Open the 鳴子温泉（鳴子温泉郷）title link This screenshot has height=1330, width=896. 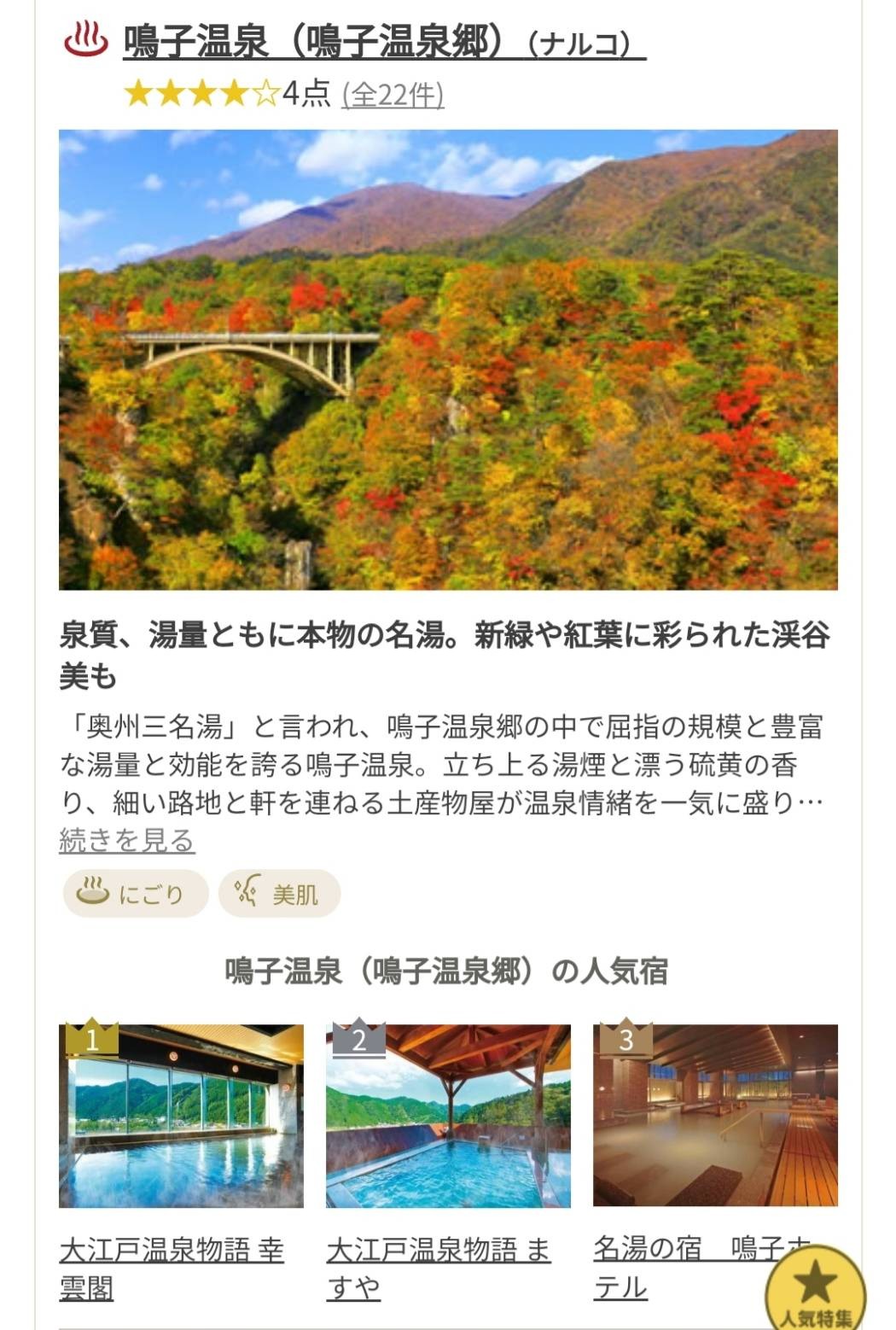[x=384, y=41]
